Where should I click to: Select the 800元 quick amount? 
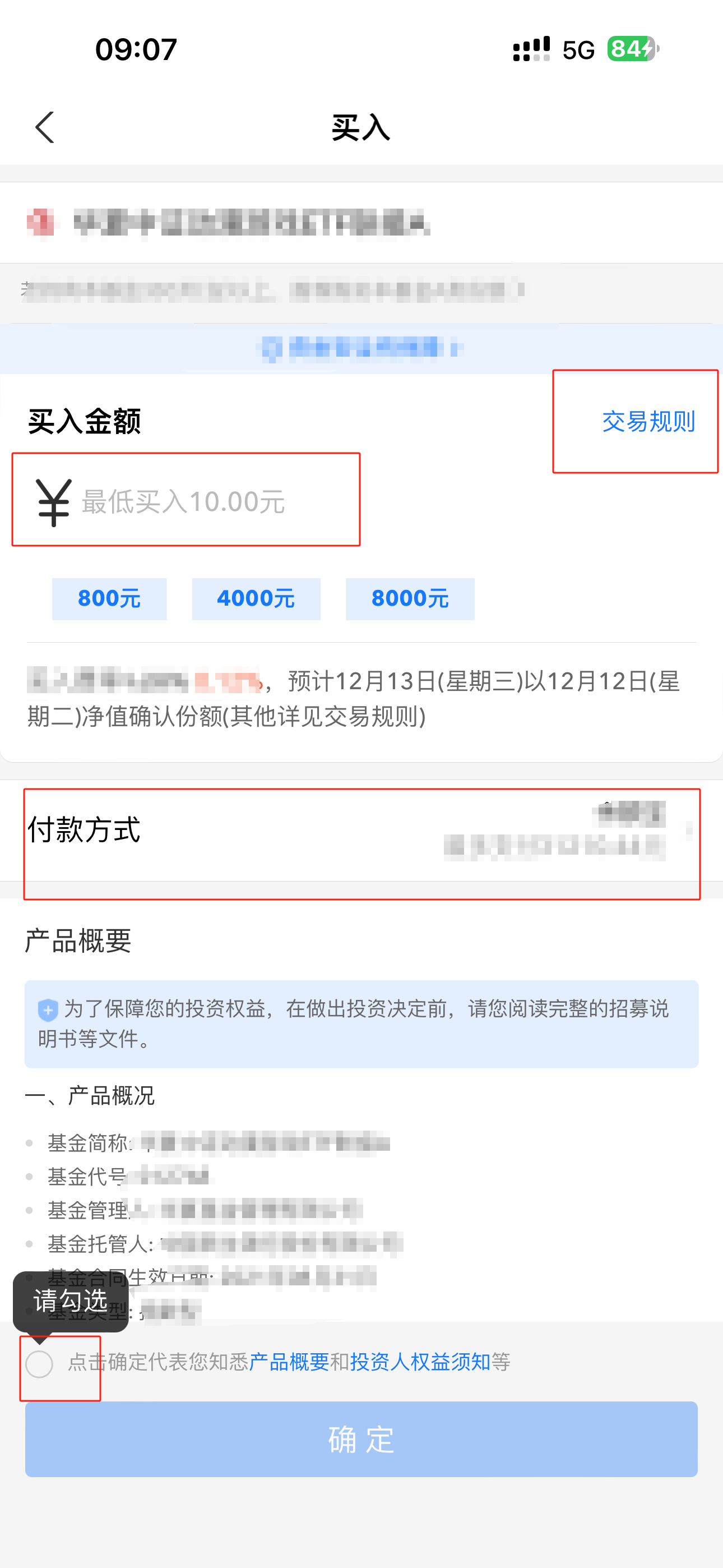(109, 599)
